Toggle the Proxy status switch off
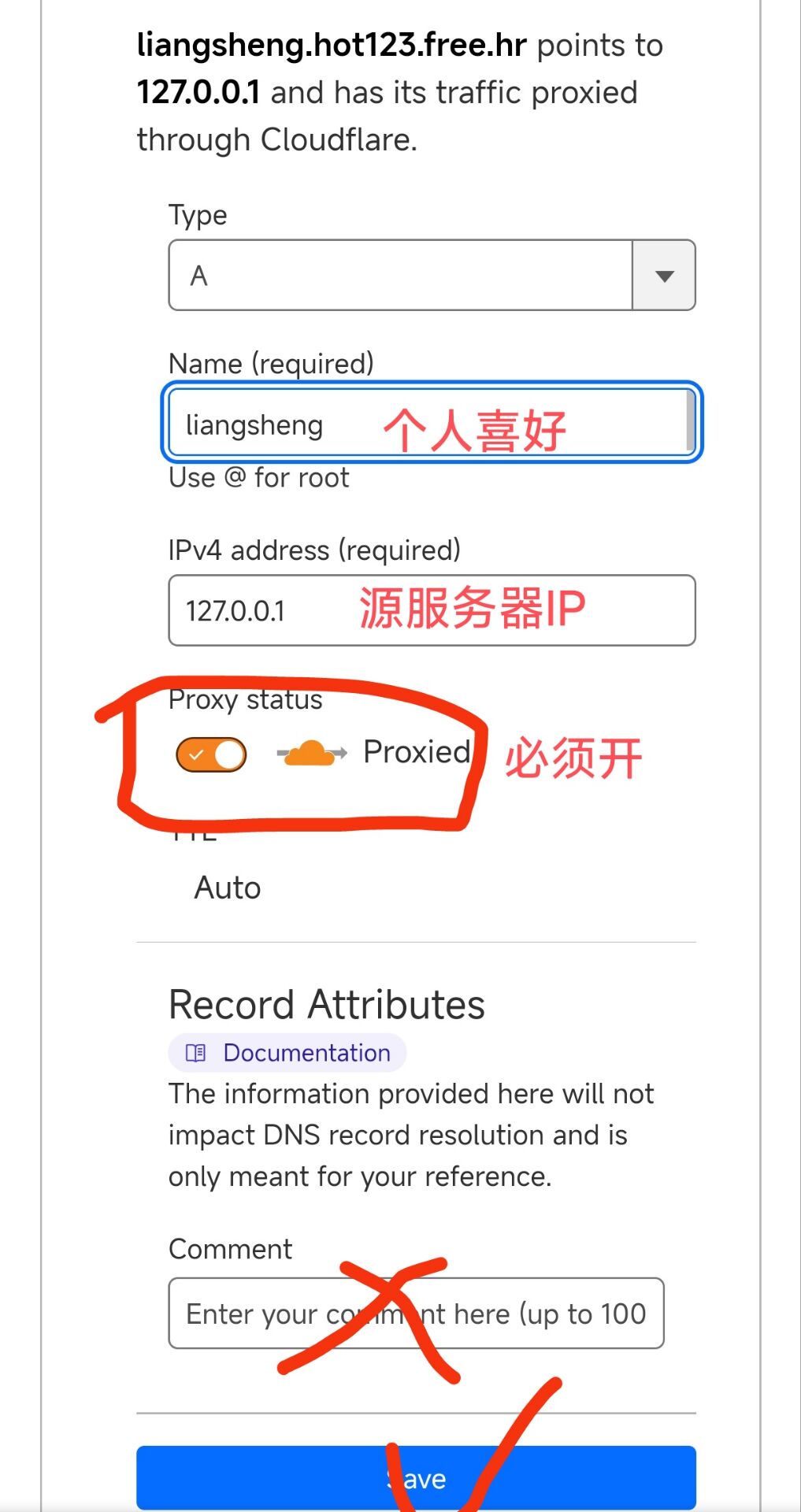 click(211, 754)
